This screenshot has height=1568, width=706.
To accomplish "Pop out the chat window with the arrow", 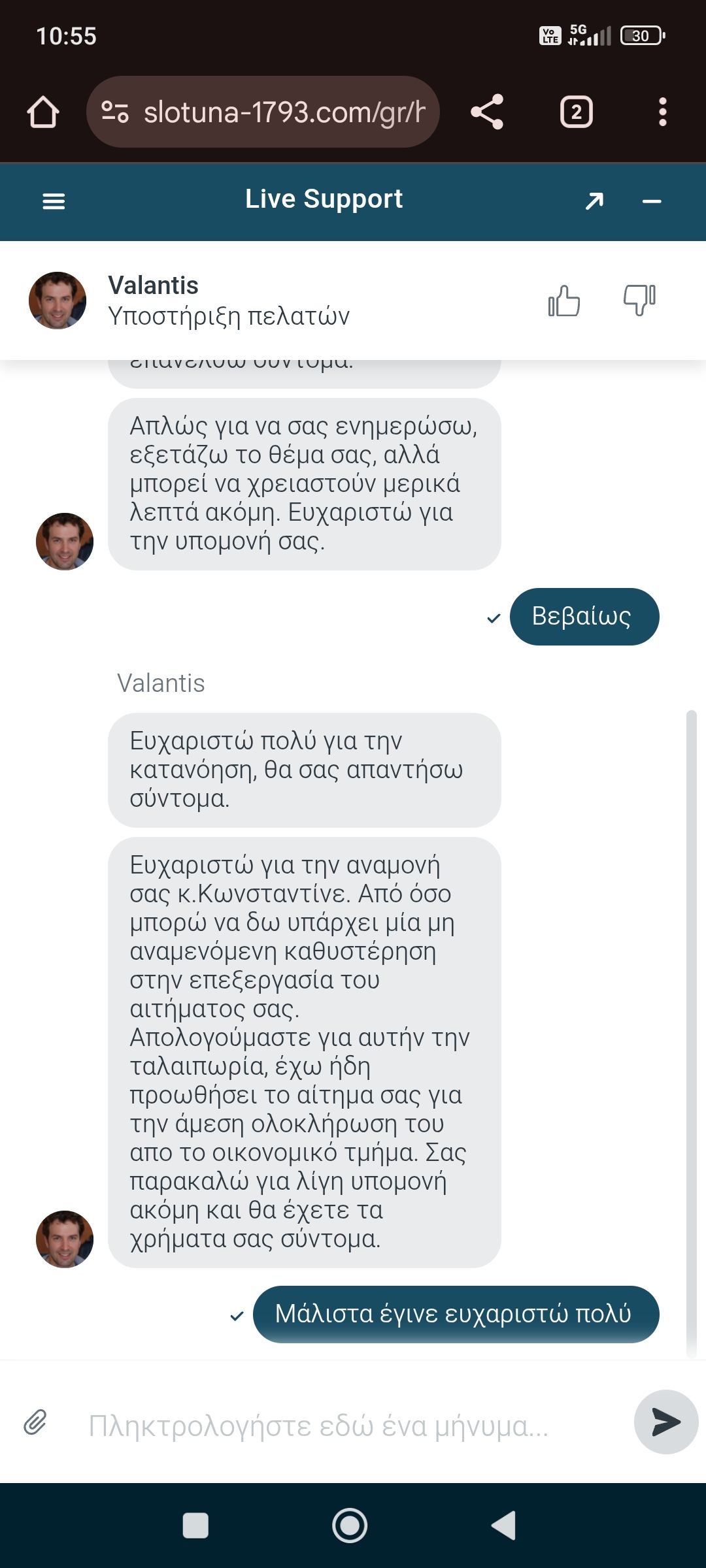I will coord(594,201).
